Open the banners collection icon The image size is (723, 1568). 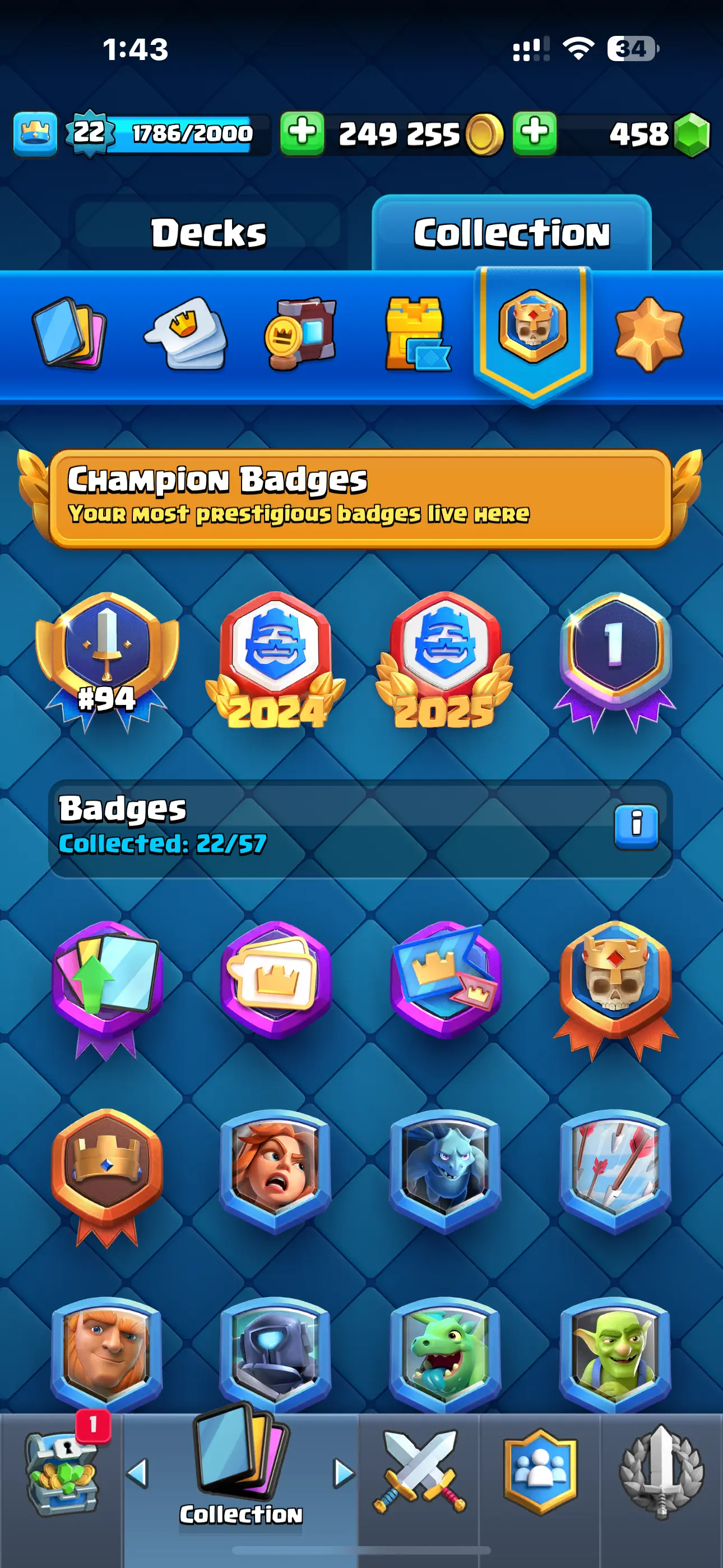coord(300,334)
